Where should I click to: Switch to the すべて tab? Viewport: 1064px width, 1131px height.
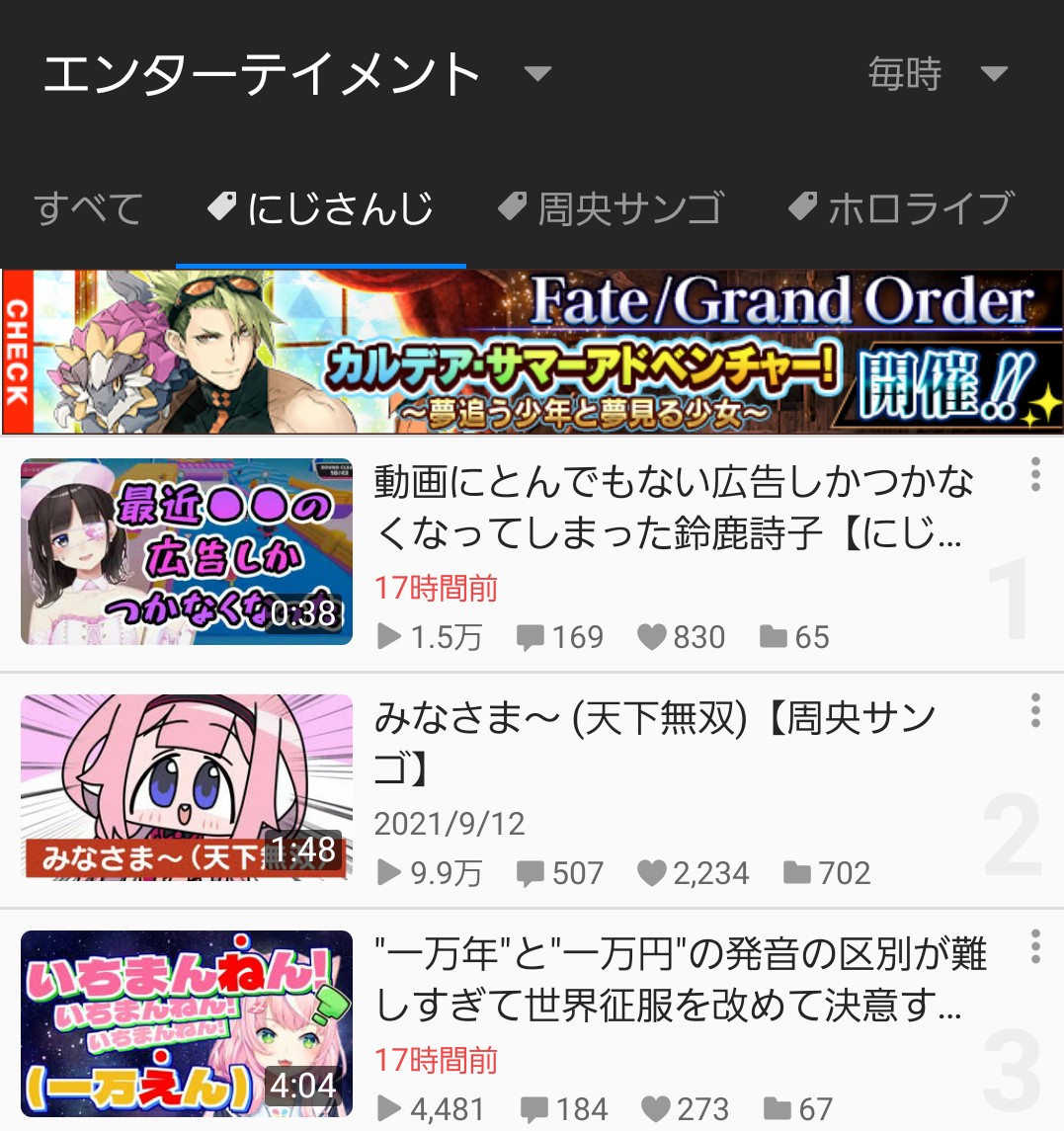pyautogui.click(x=89, y=208)
